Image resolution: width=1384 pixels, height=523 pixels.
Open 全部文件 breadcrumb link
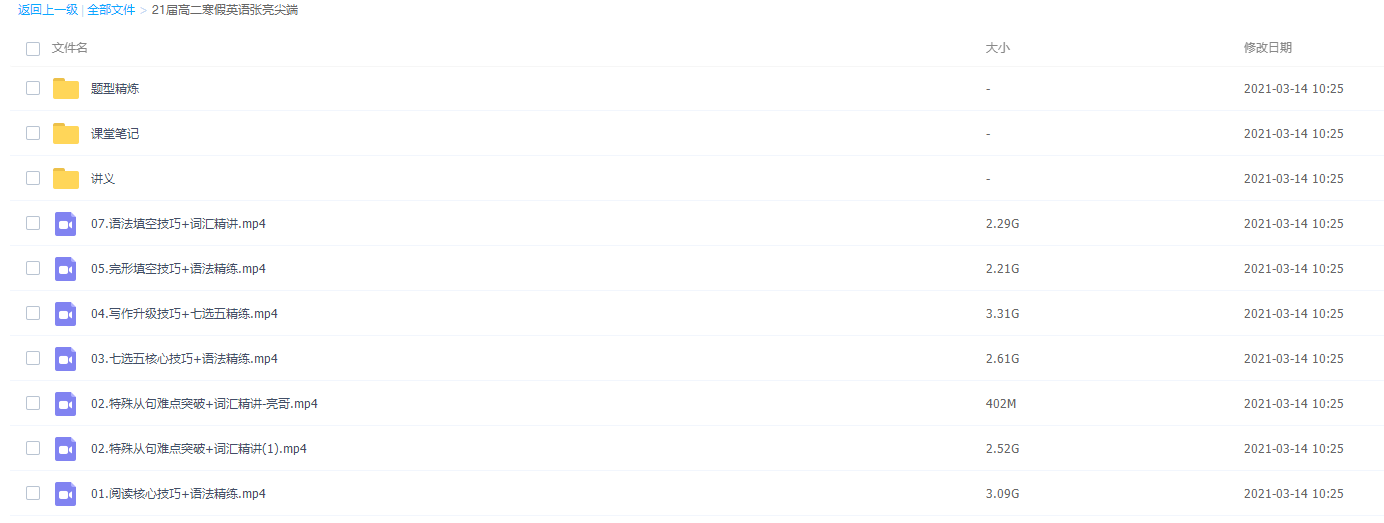pos(110,10)
